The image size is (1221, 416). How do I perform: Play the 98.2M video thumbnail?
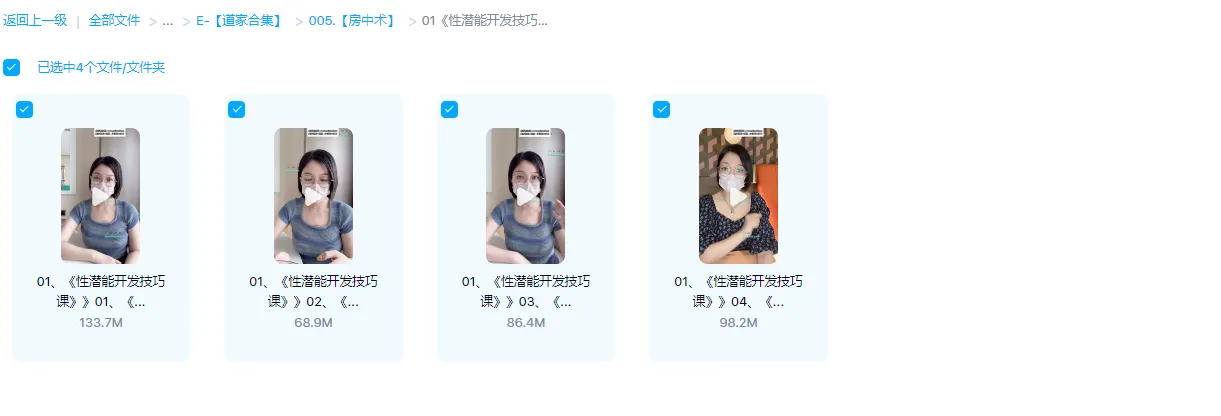[738, 196]
